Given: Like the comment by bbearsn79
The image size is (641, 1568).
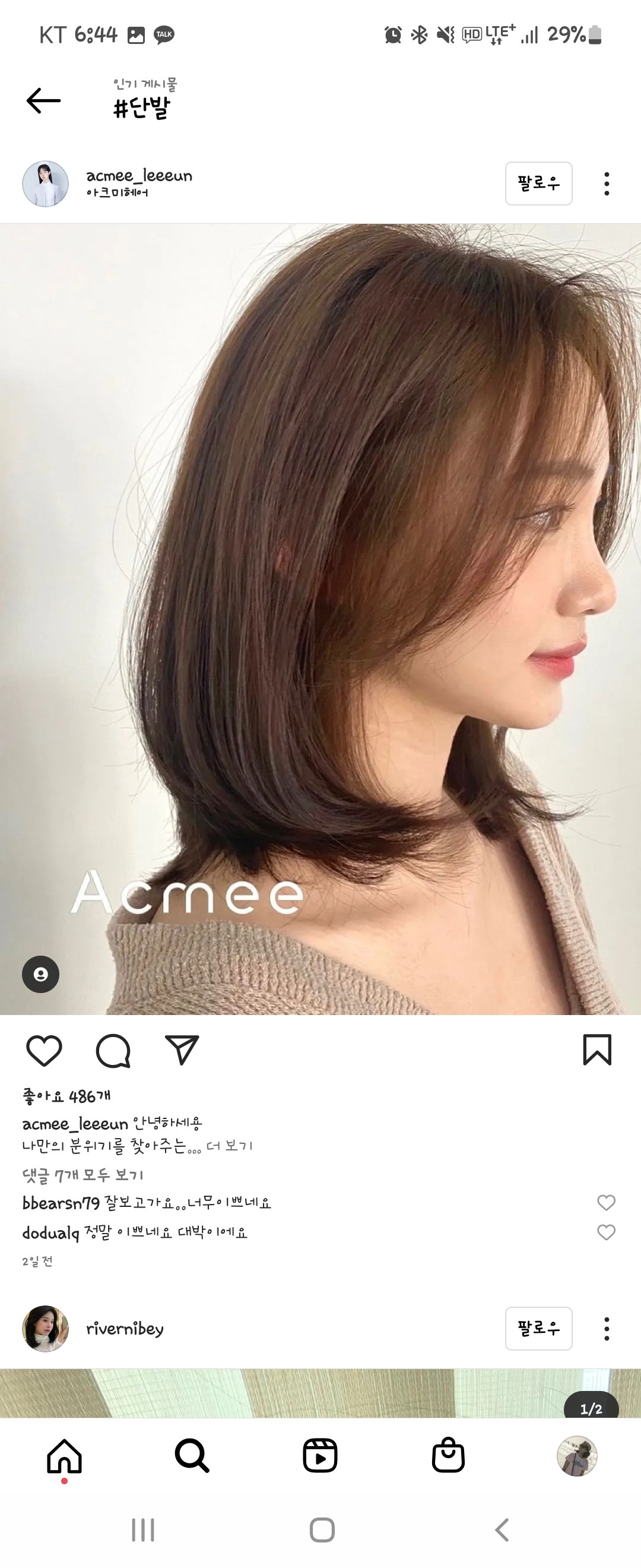Looking at the screenshot, I should 606,1203.
